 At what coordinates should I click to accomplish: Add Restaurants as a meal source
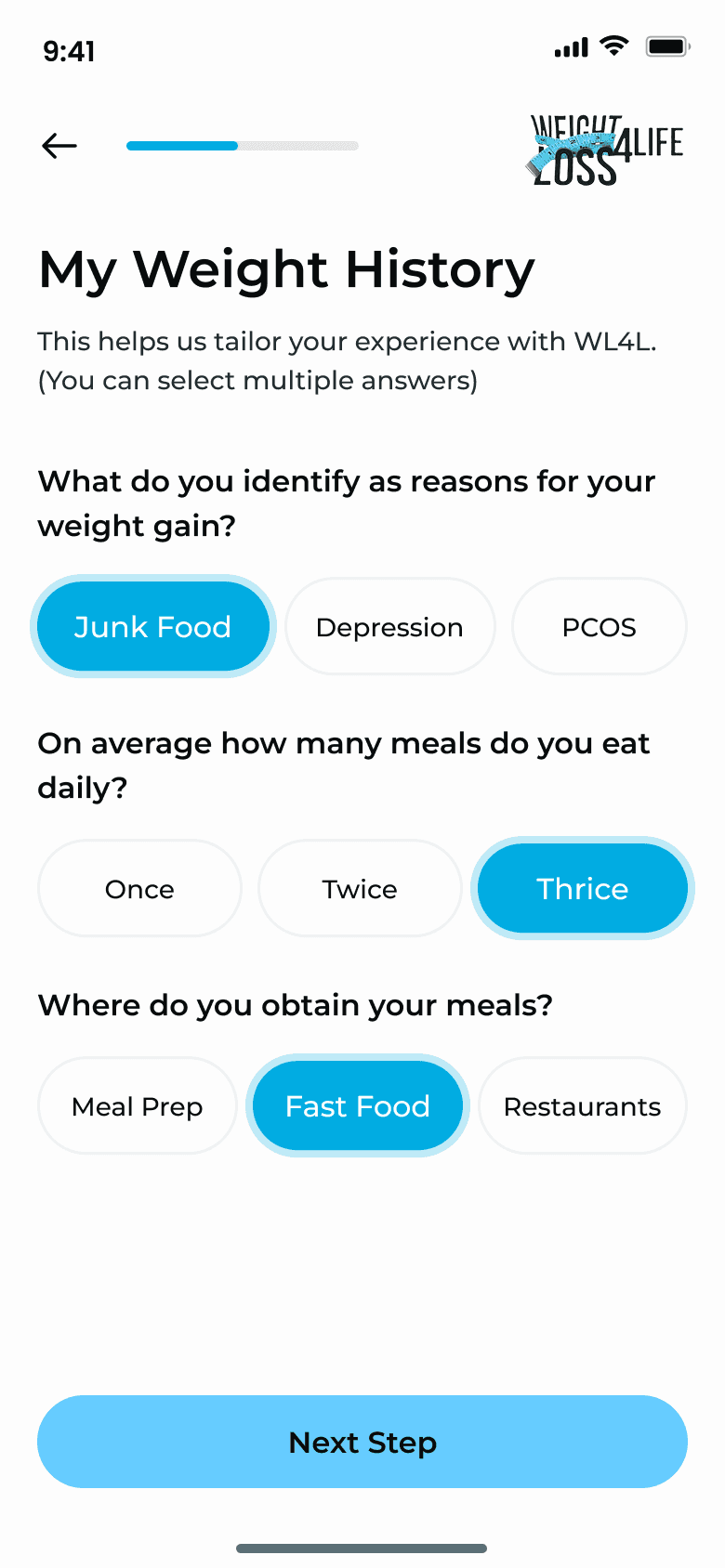(582, 1106)
